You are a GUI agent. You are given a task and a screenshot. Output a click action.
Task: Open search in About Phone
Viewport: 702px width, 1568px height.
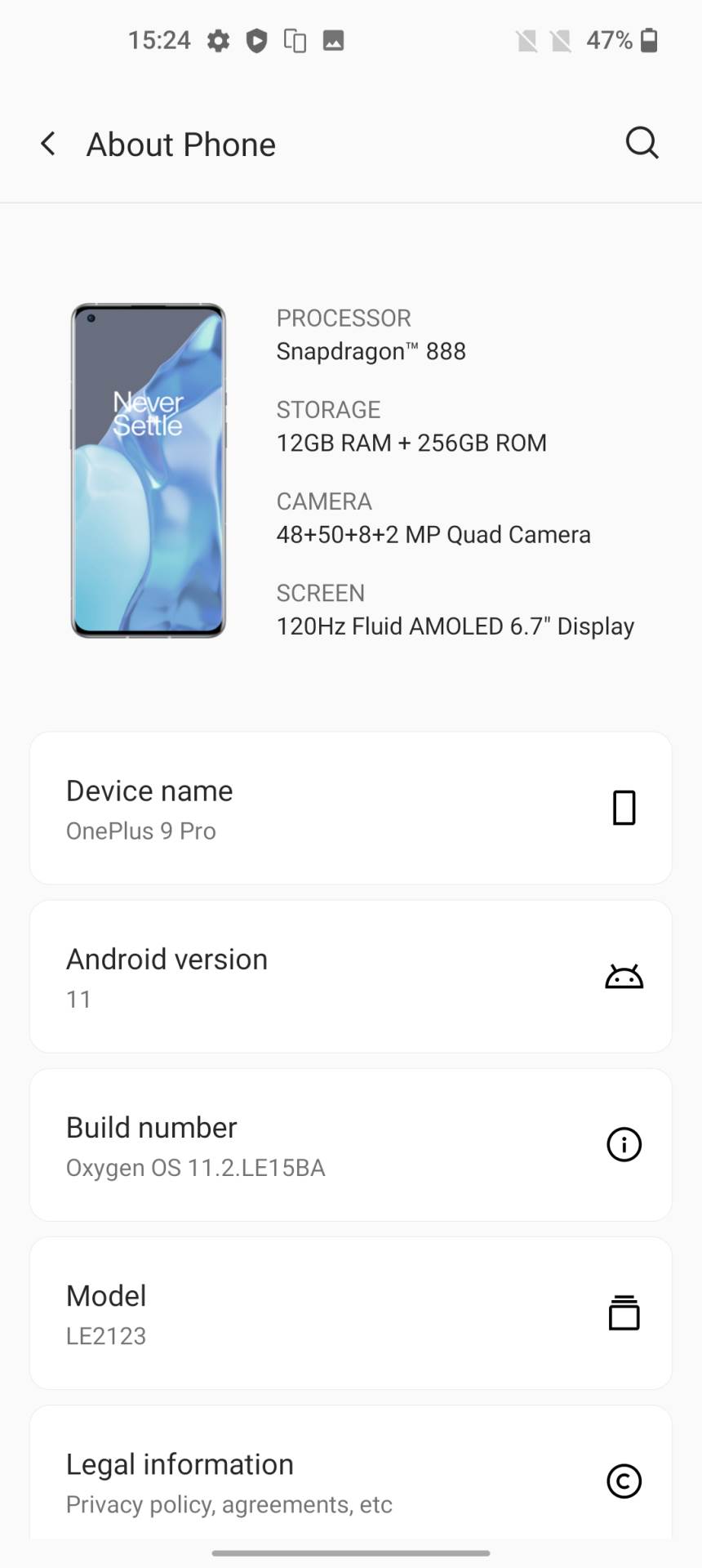(x=642, y=143)
